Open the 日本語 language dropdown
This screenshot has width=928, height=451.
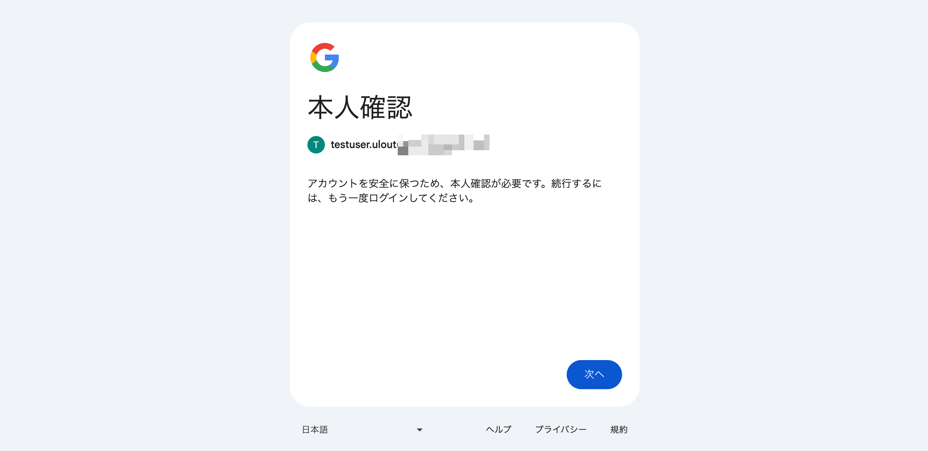tap(362, 430)
